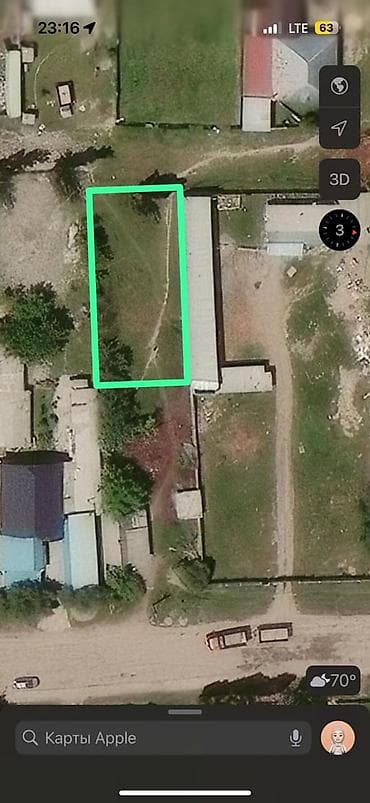
Task: Start voice search with the microphone
Action: click(x=295, y=738)
